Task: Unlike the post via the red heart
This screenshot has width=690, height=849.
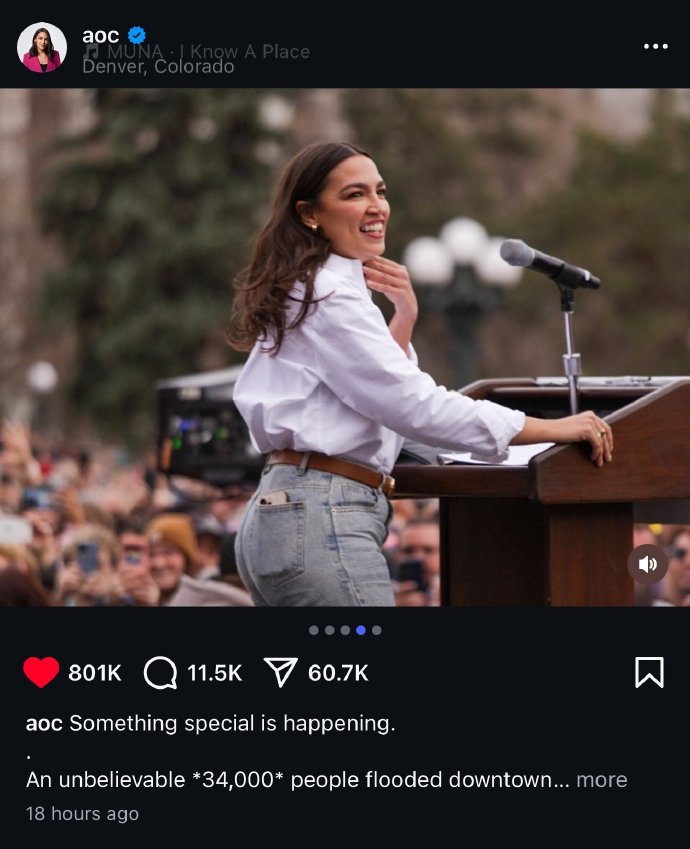Action: pyautogui.click(x=41, y=673)
